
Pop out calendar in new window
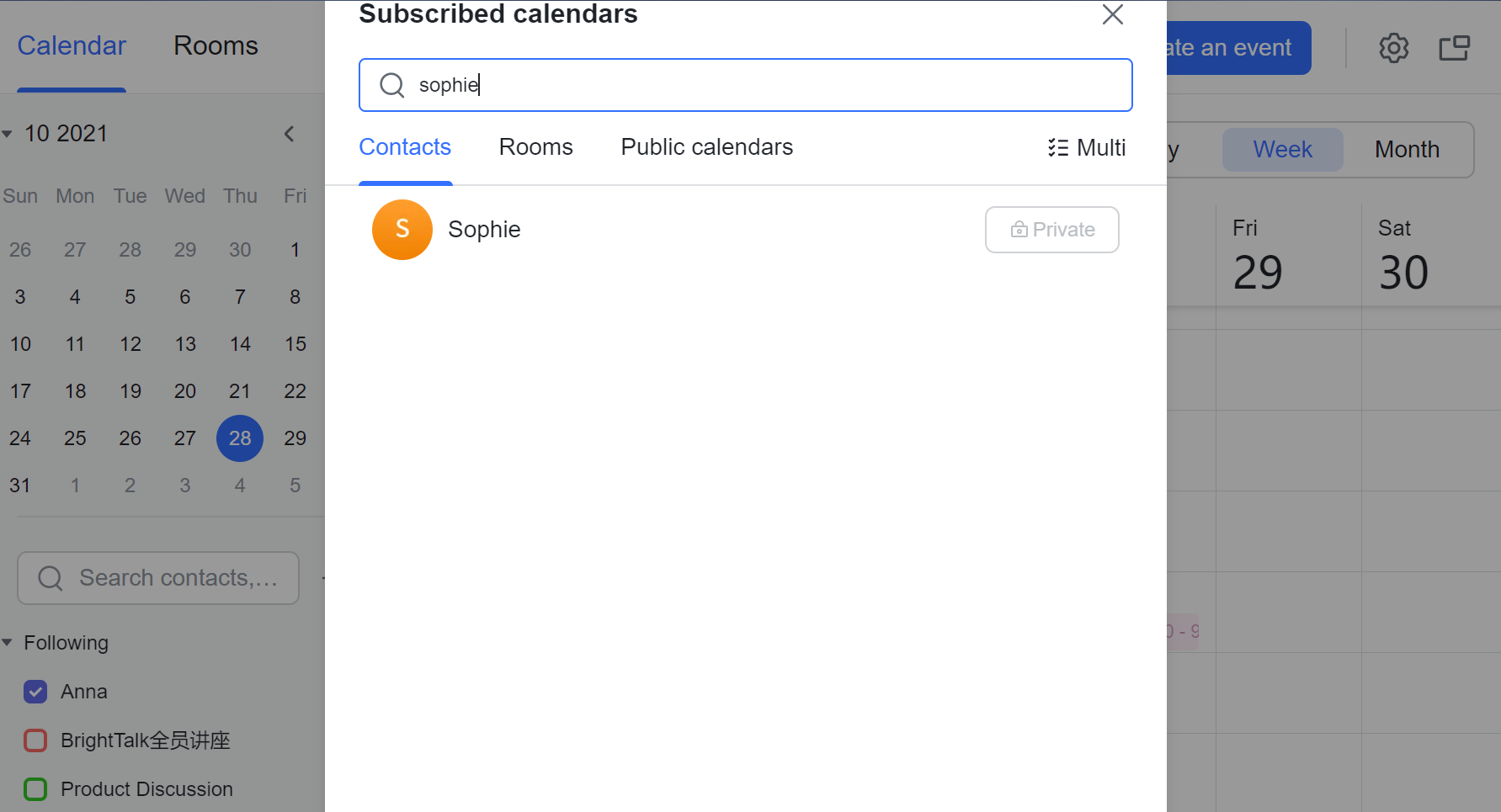[x=1454, y=48]
